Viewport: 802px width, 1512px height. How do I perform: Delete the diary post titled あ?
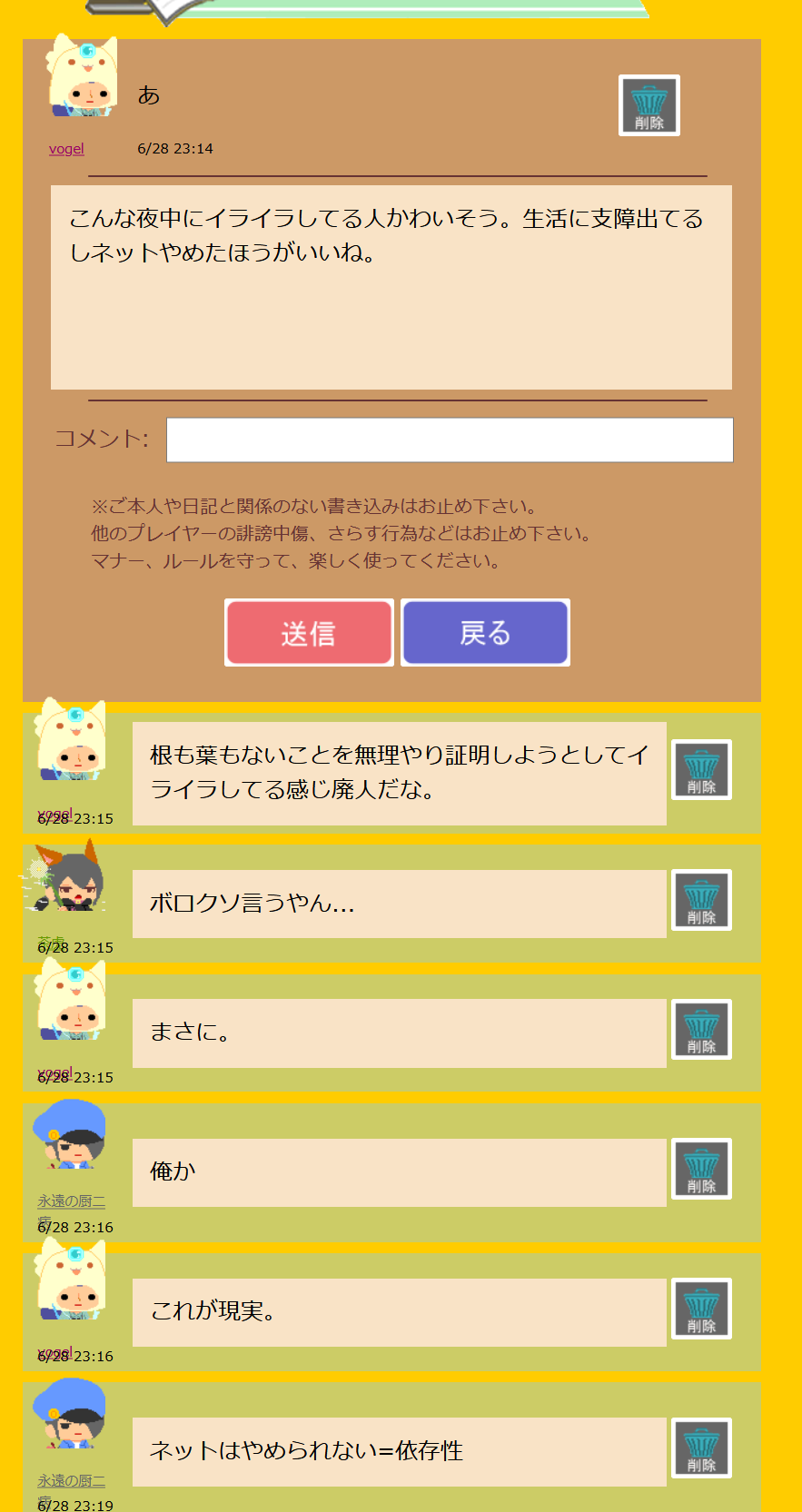pos(649,105)
